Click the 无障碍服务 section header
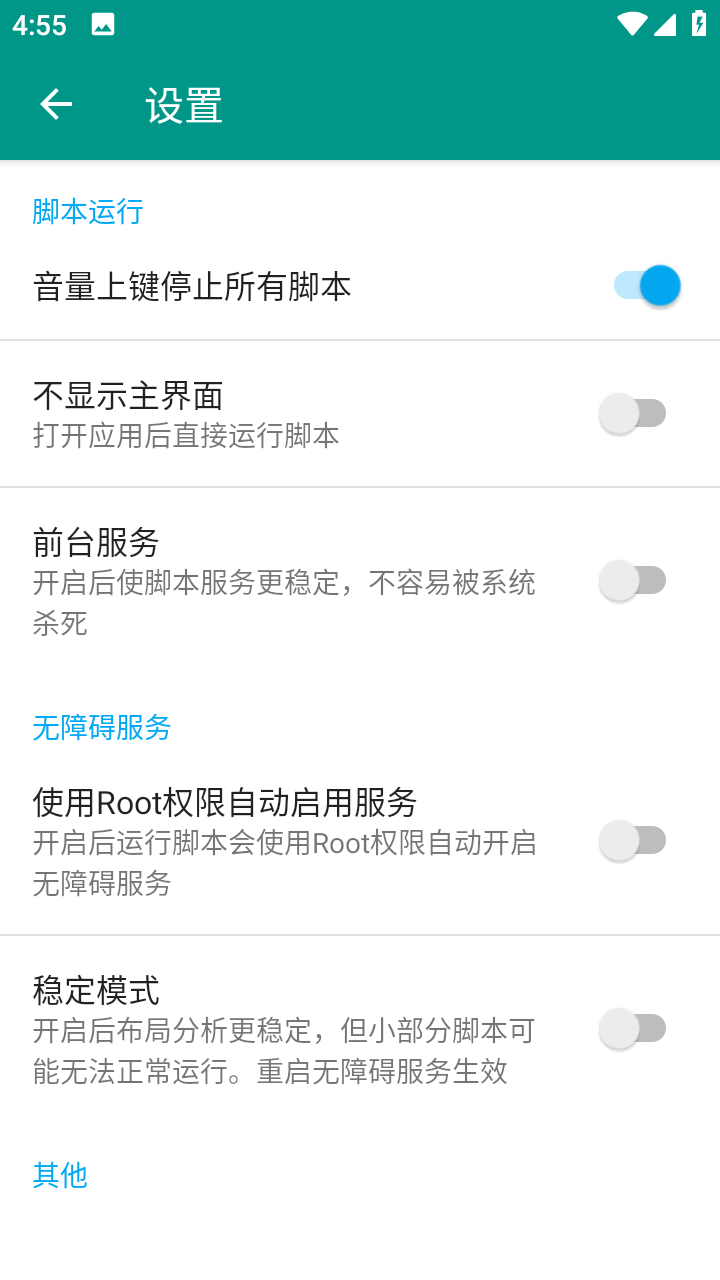This screenshot has height=1280, width=720. 101,729
